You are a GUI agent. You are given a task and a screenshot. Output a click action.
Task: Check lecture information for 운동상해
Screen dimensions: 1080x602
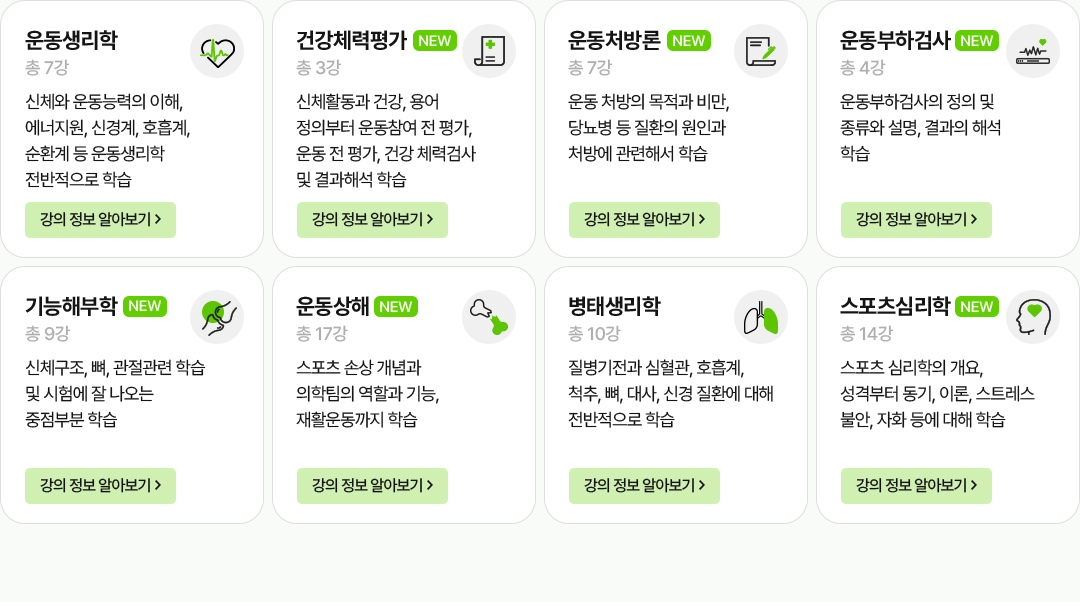pyautogui.click(x=372, y=485)
